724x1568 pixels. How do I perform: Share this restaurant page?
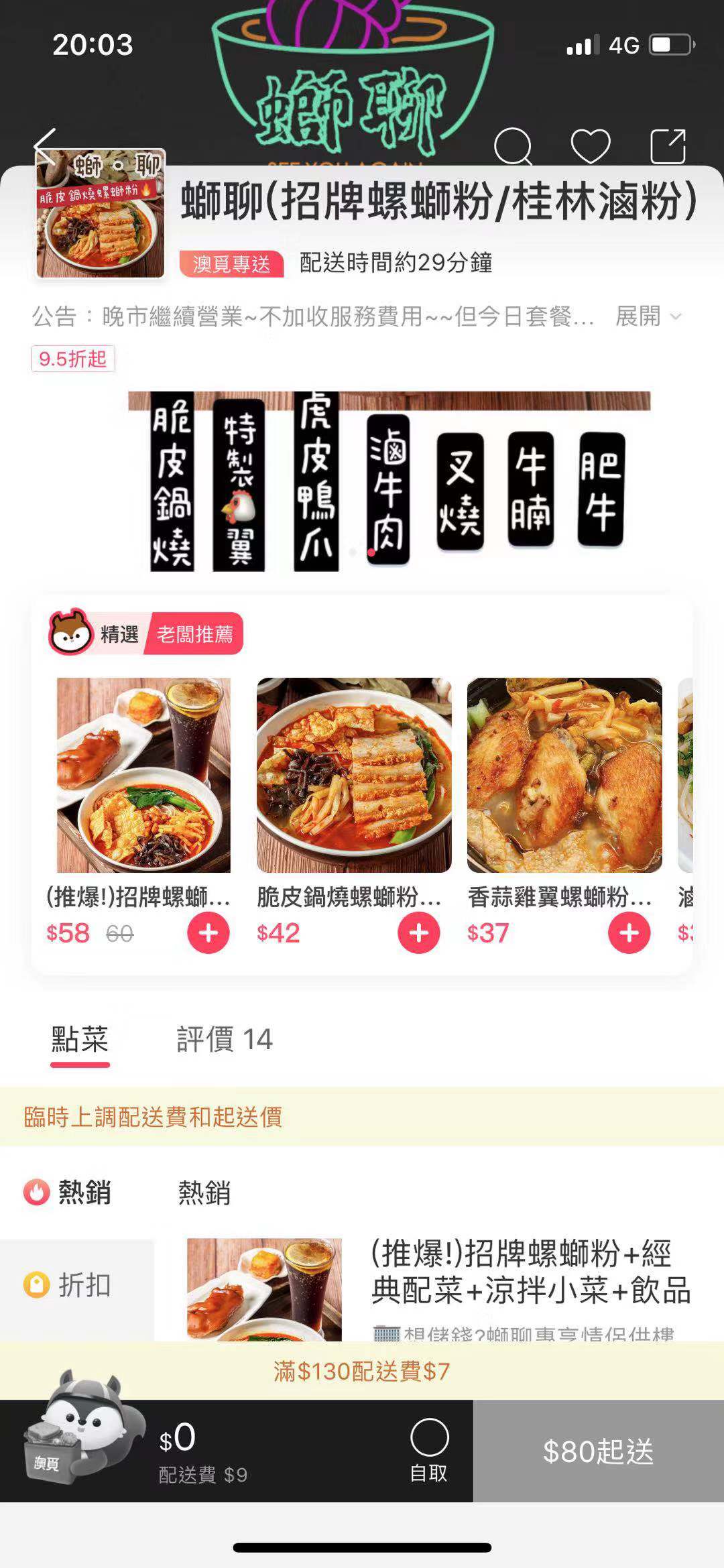[668, 146]
